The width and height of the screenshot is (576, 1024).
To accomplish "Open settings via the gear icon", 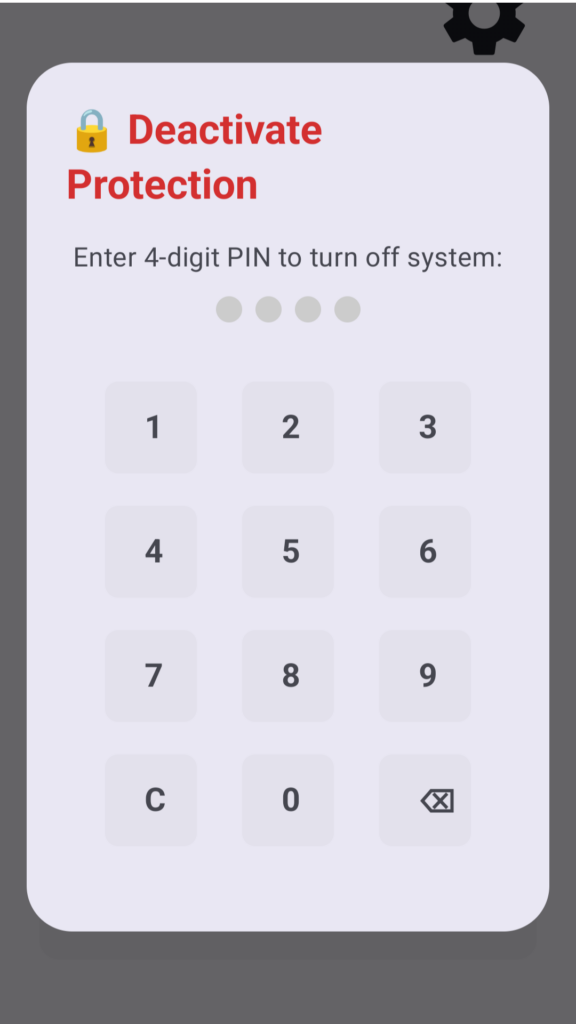I will (x=484, y=26).
